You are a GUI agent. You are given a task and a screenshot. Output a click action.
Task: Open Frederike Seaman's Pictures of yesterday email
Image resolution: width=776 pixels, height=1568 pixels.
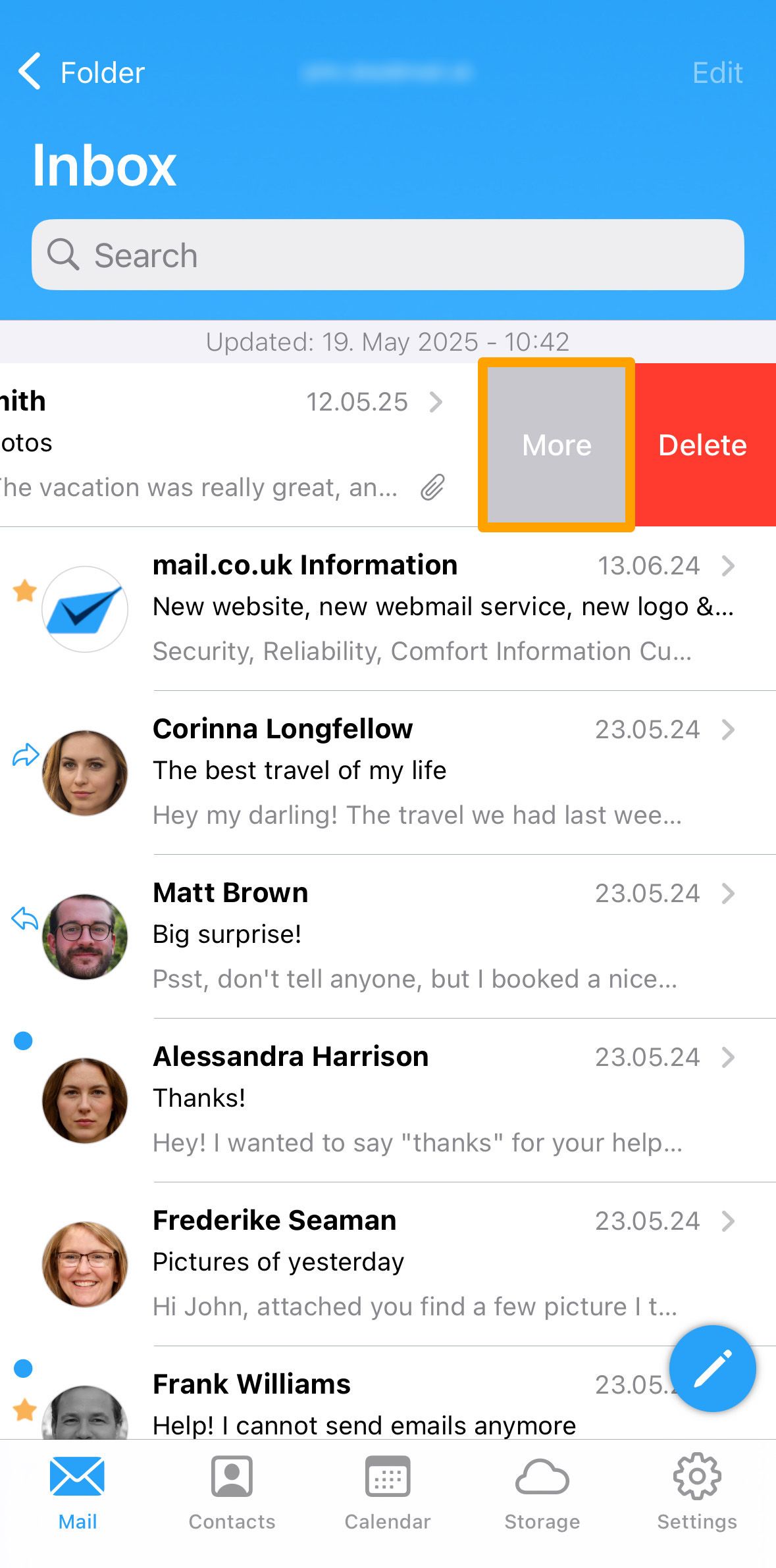coord(388,1264)
